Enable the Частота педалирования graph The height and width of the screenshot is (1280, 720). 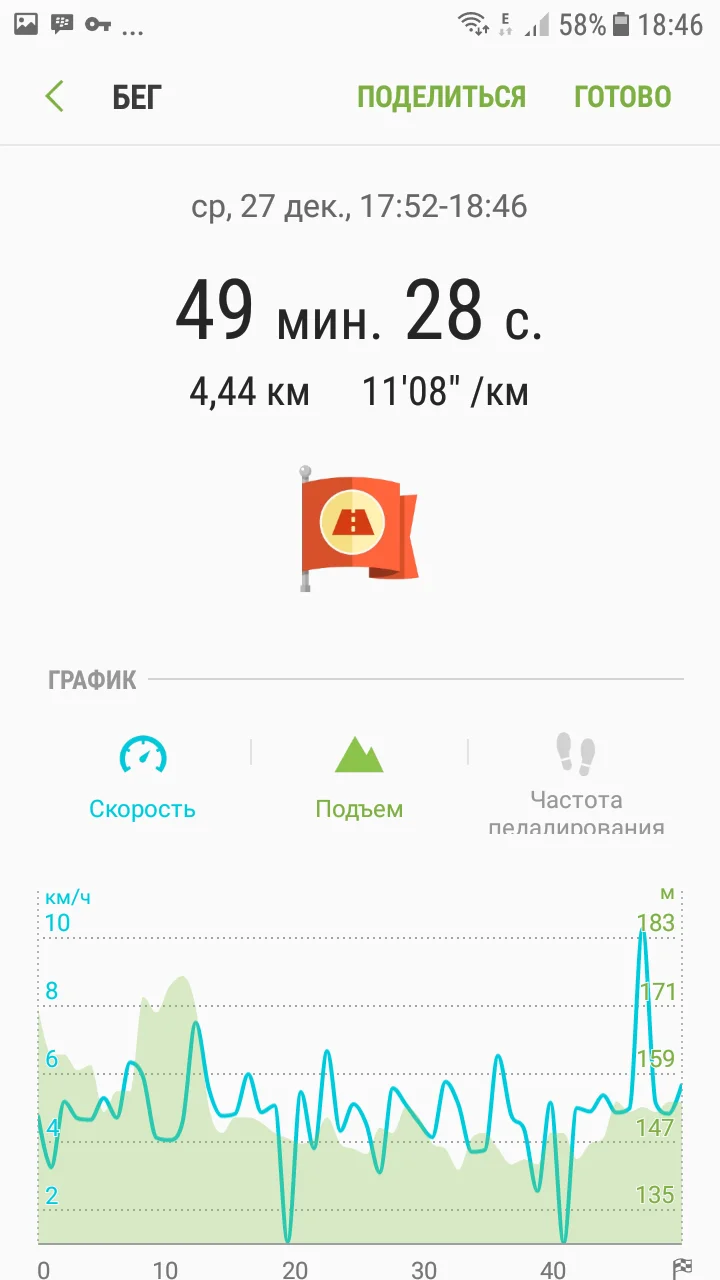click(576, 782)
